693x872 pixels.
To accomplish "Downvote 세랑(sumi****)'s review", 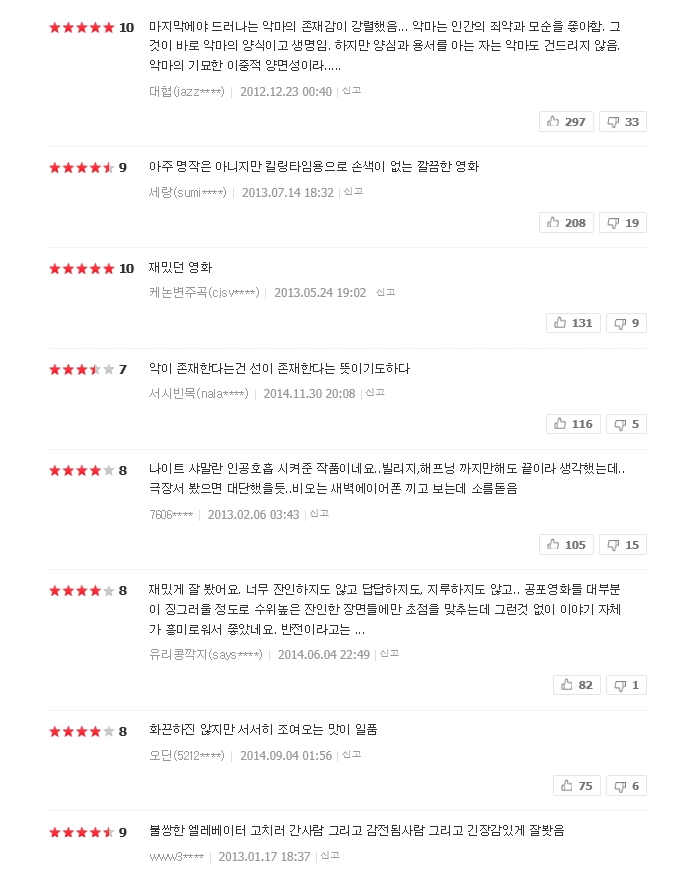I will click(622, 222).
